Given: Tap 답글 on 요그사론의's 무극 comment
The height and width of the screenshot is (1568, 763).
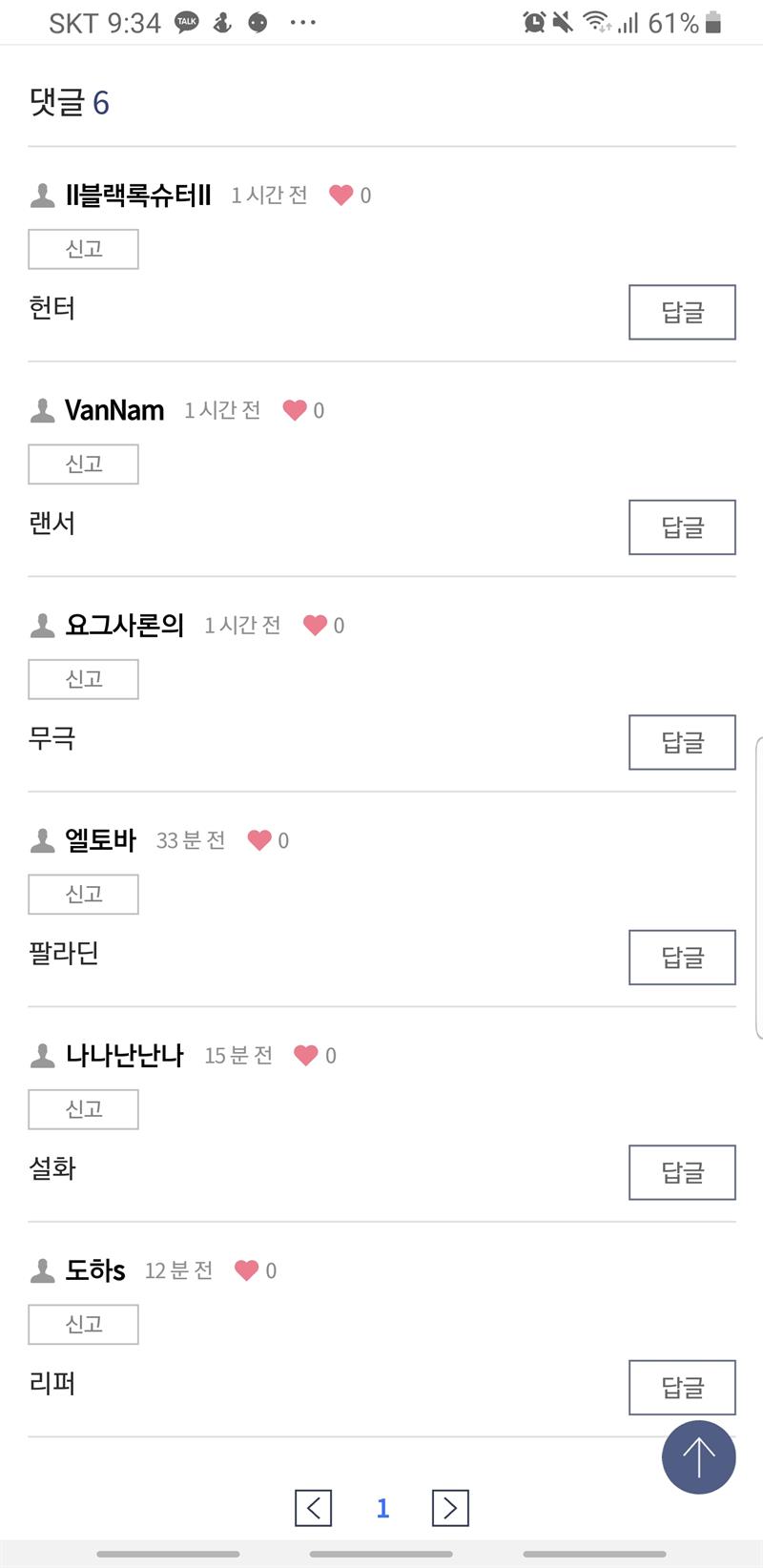Looking at the screenshot, I should 682,742.
